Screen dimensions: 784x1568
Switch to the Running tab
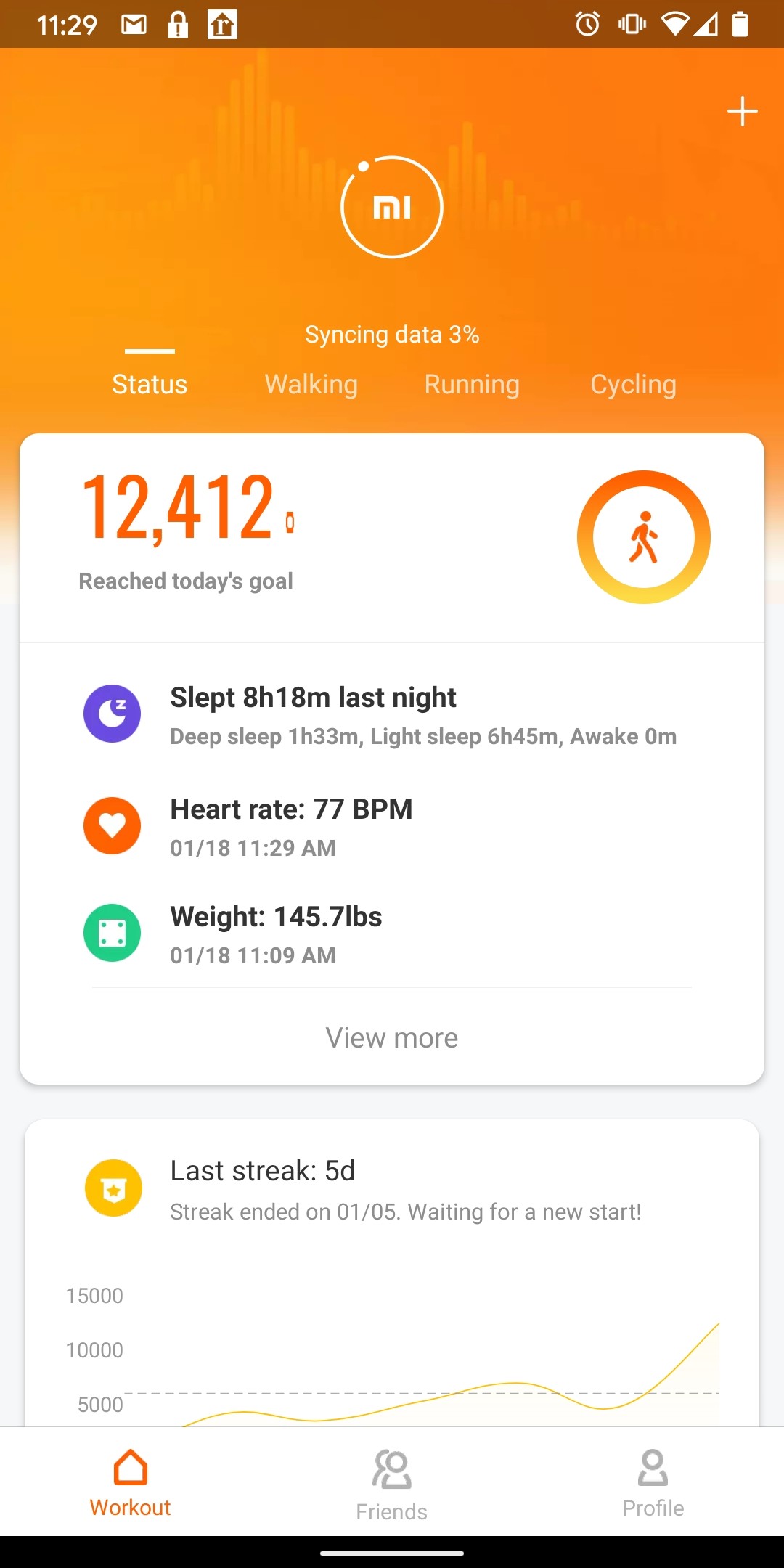[472, 384]
